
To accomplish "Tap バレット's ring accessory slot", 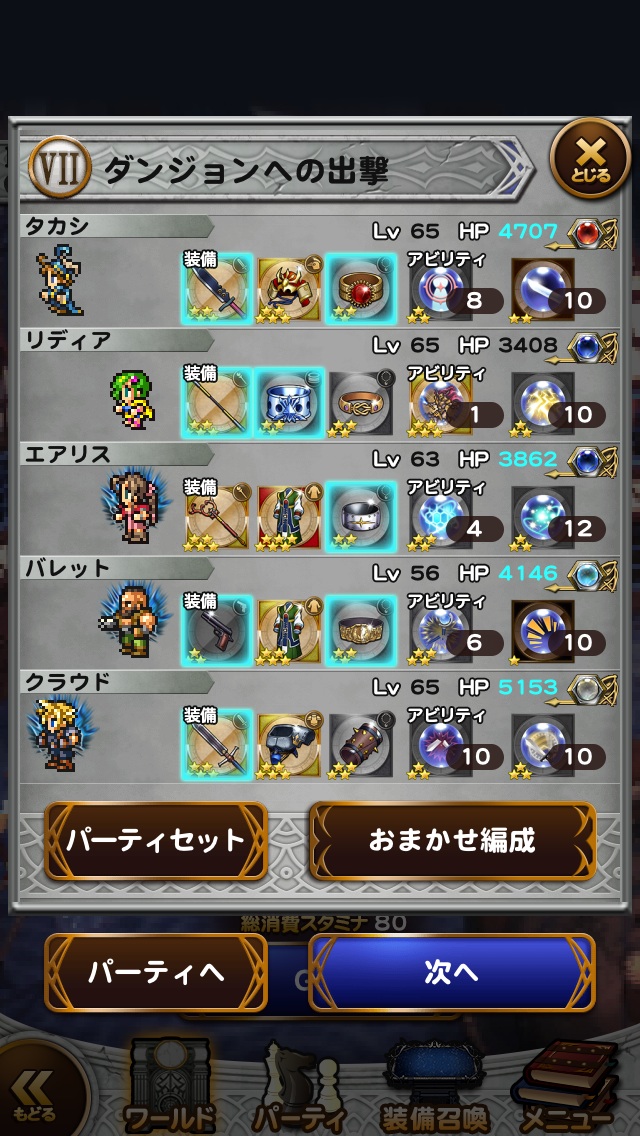I will 360,629.
